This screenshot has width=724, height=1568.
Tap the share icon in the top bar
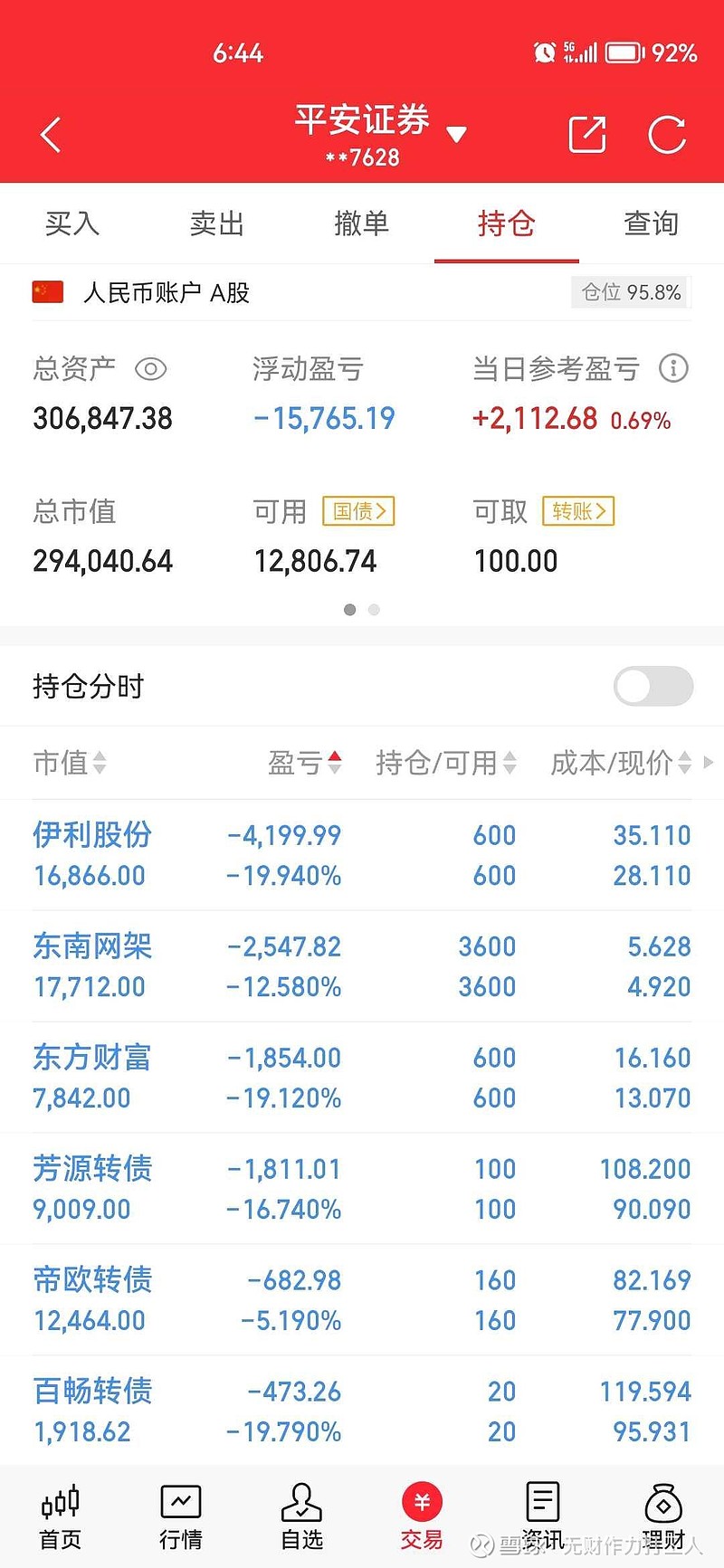coord(586,134)
